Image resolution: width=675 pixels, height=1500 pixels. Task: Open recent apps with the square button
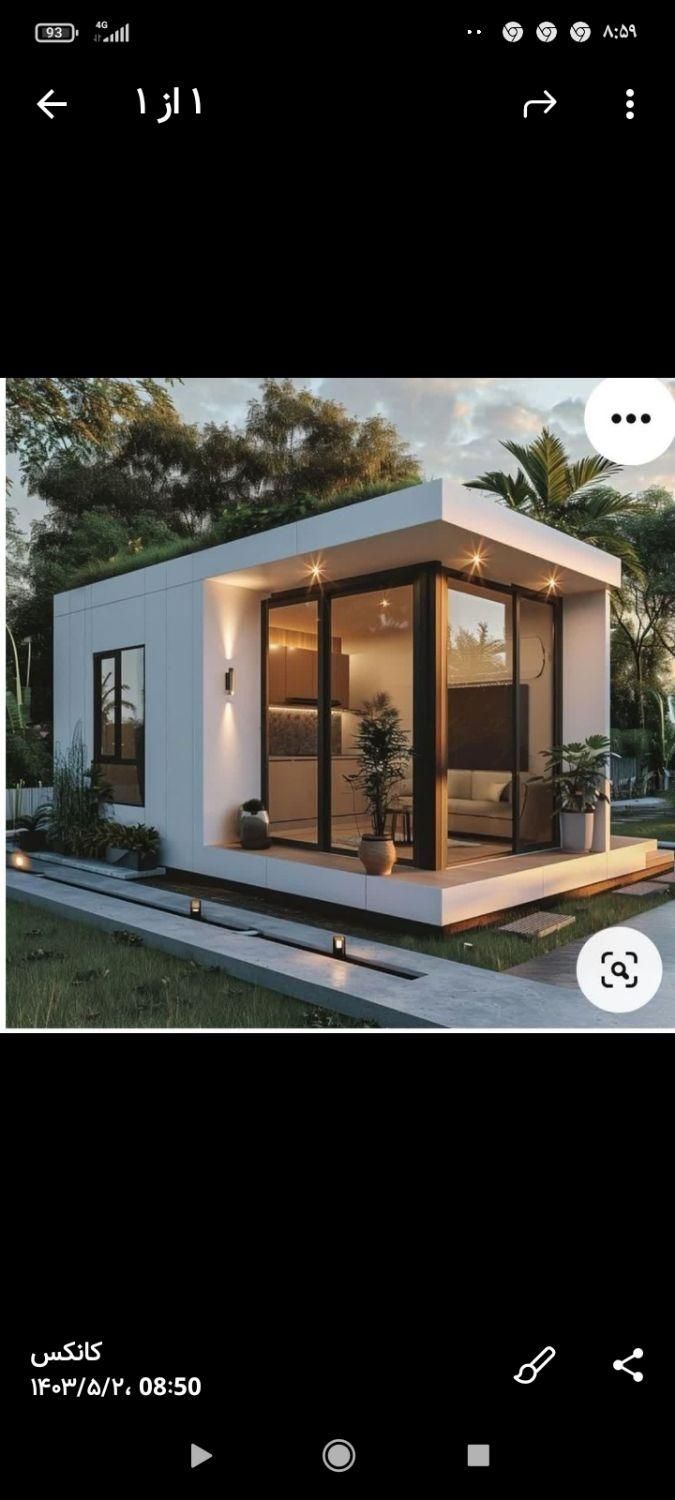(478, 1455)
